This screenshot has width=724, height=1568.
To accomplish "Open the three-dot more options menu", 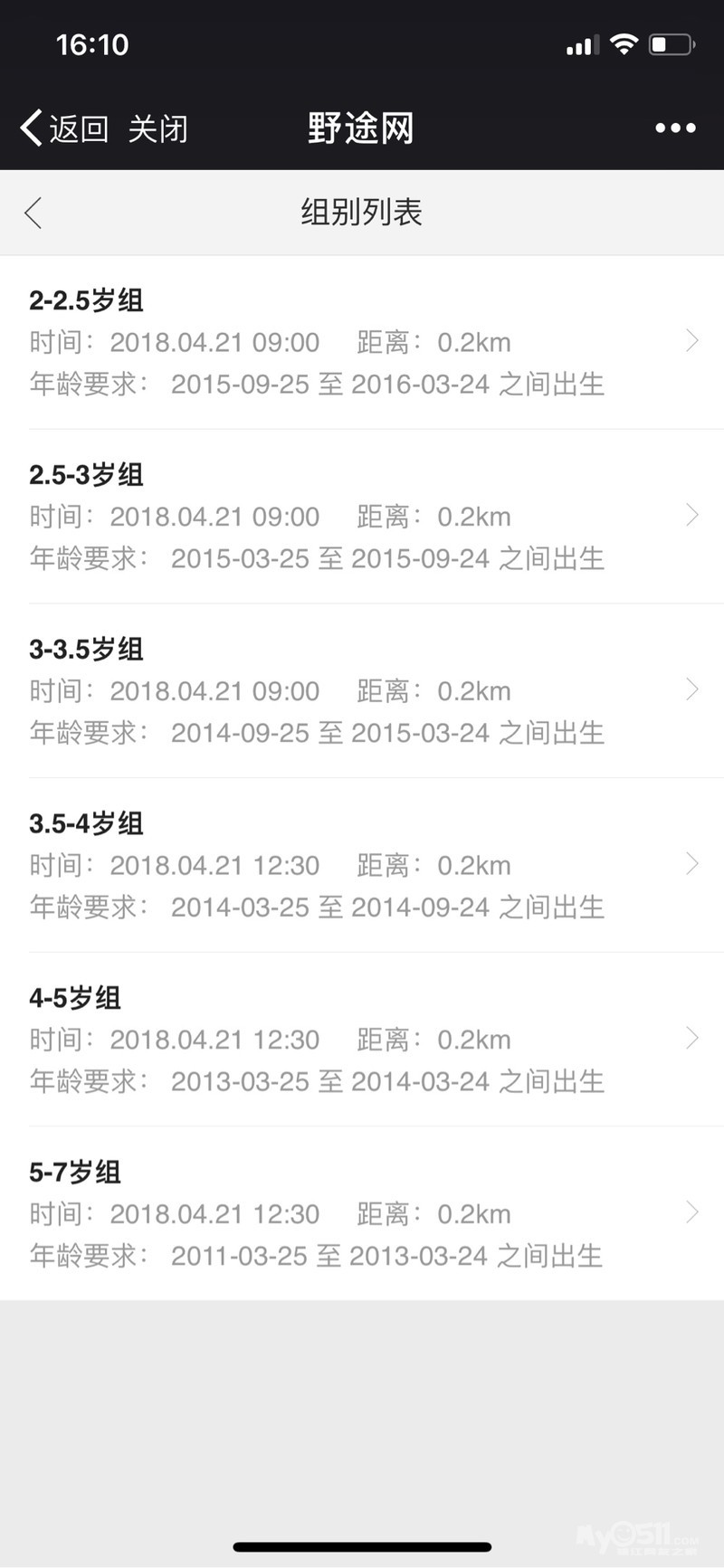I will 675,128.
